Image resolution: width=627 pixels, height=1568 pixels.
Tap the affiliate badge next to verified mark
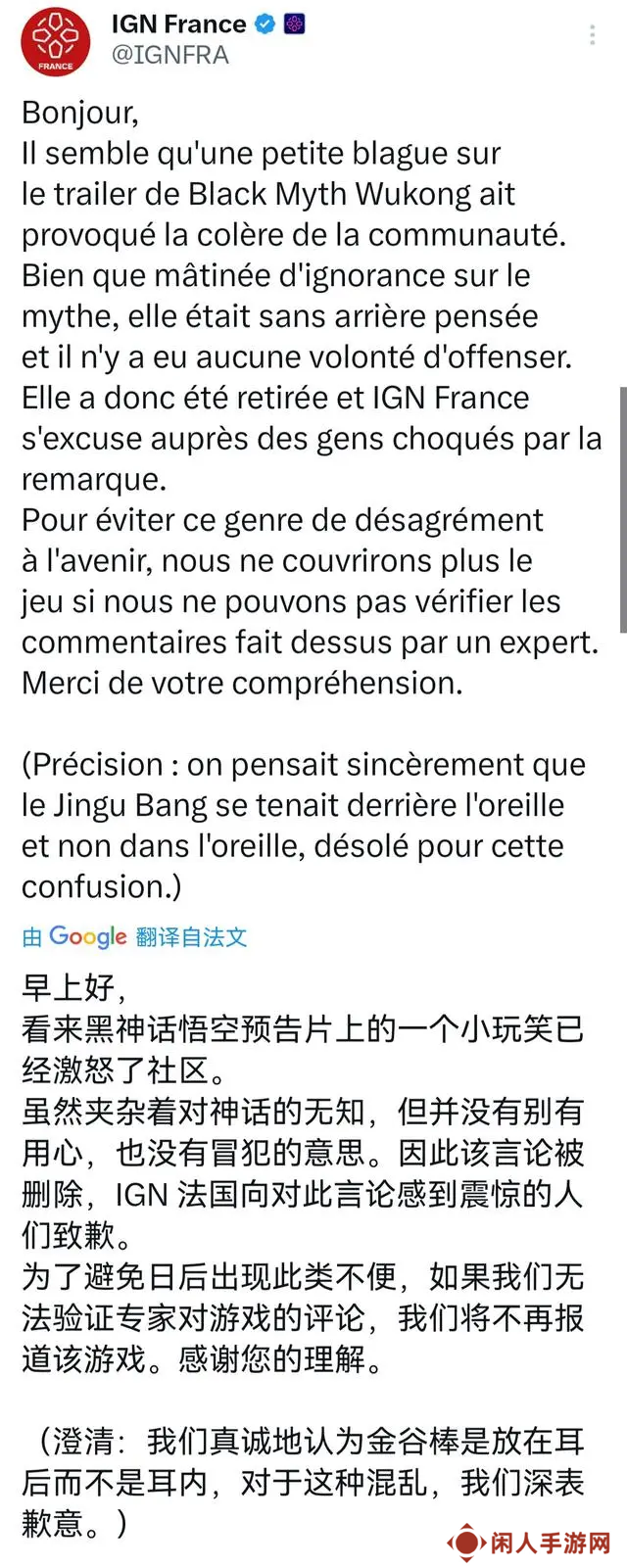coord(295,24)
